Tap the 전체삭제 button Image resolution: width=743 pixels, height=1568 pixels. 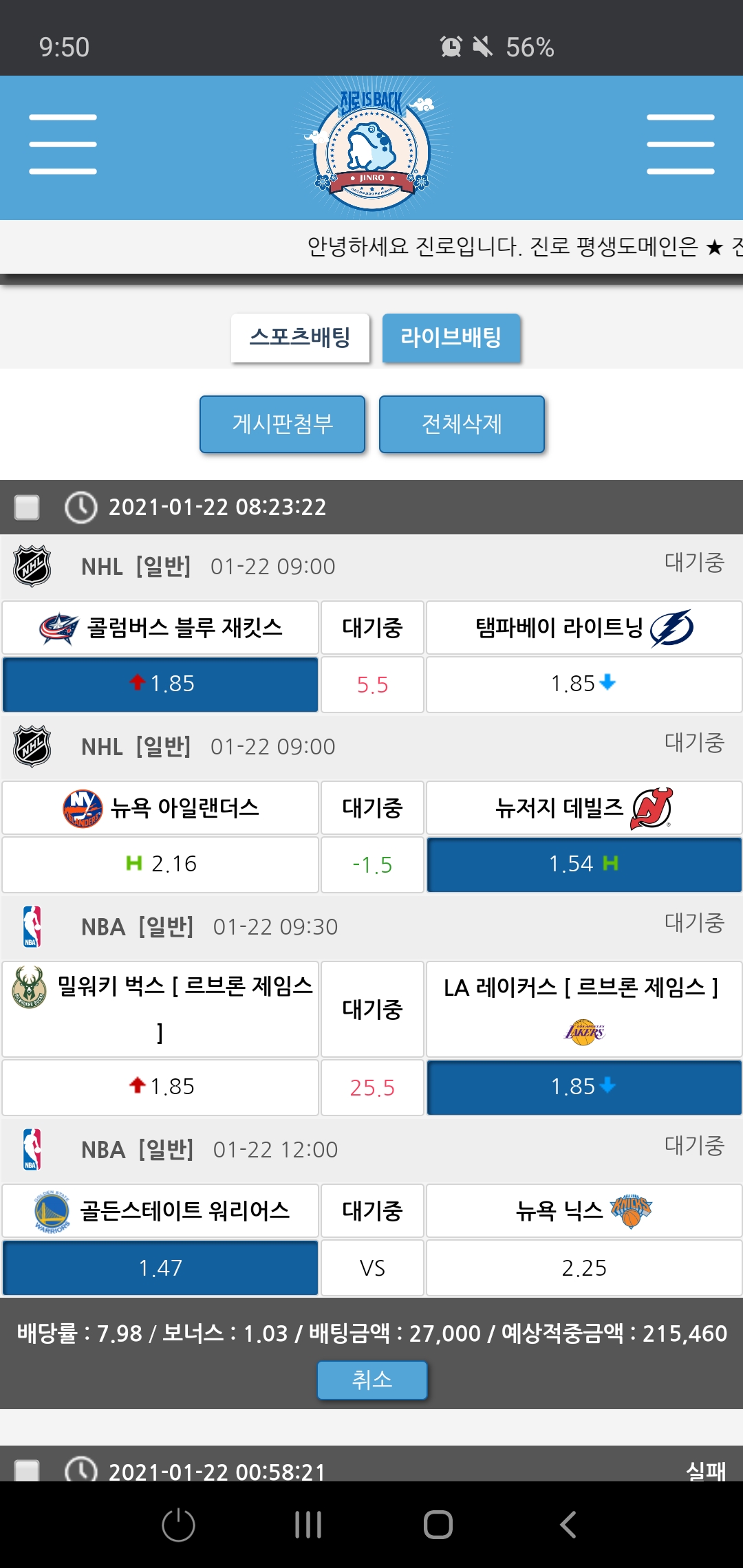[x=462, y=424]
